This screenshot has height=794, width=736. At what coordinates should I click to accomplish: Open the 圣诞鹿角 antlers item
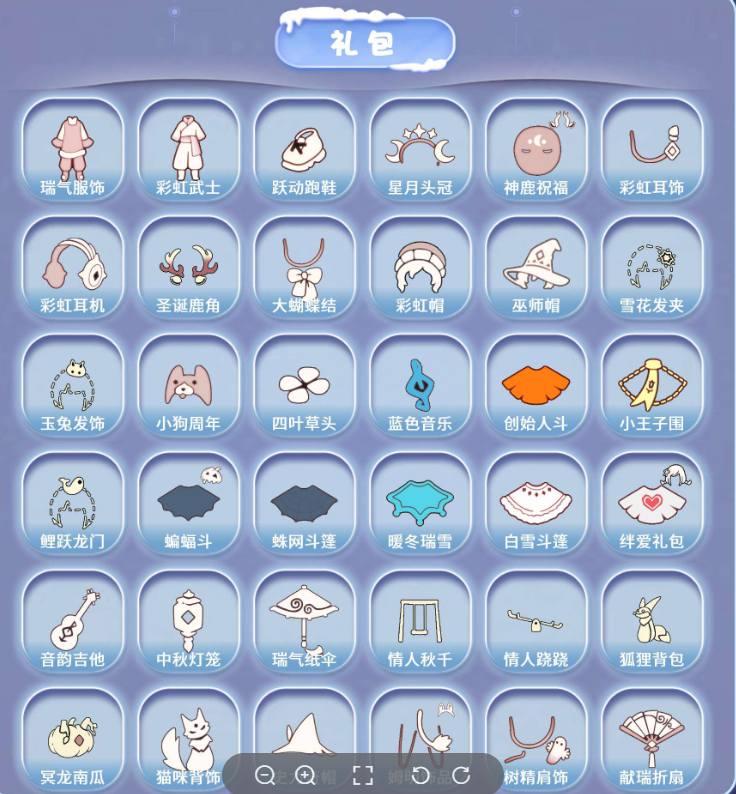click(187, 268)
